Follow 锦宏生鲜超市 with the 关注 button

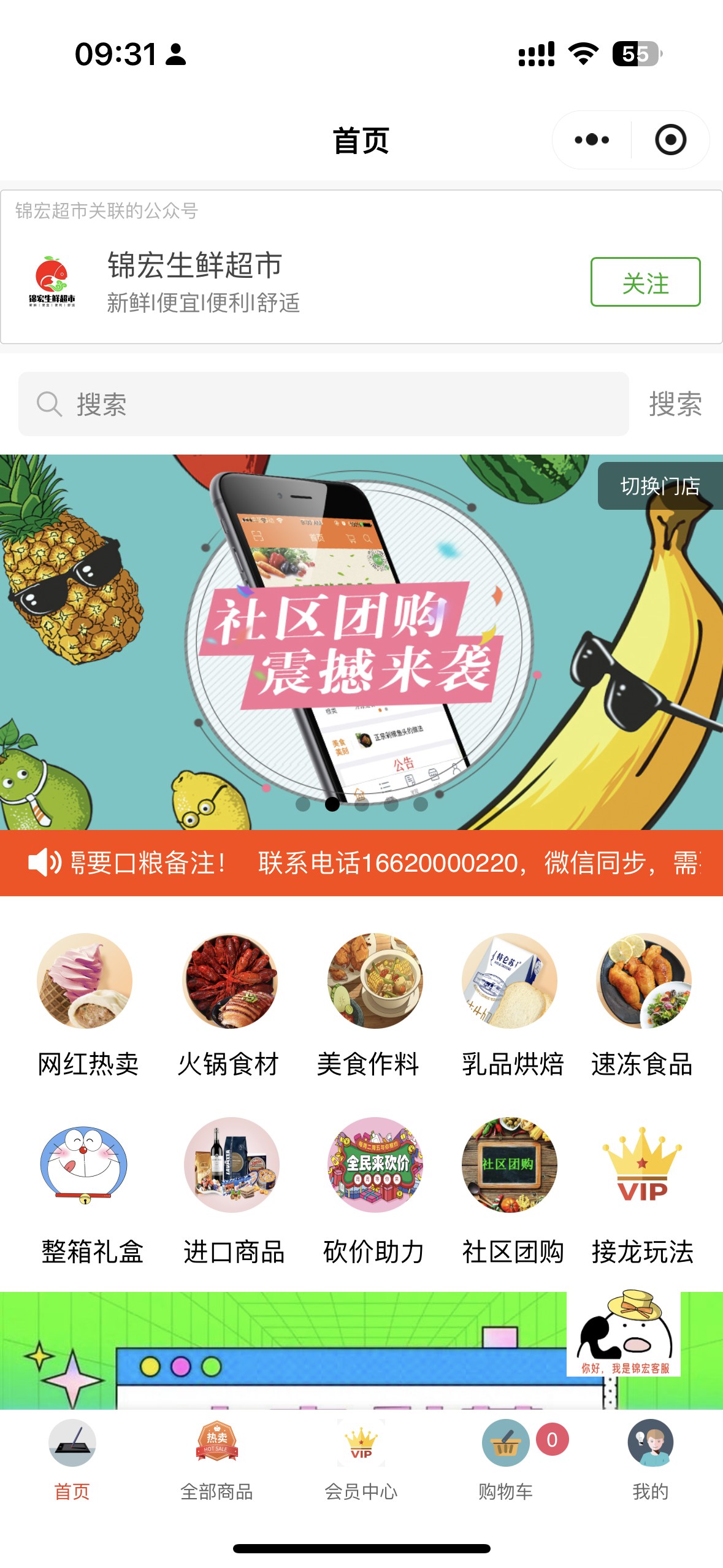(645, 282)
